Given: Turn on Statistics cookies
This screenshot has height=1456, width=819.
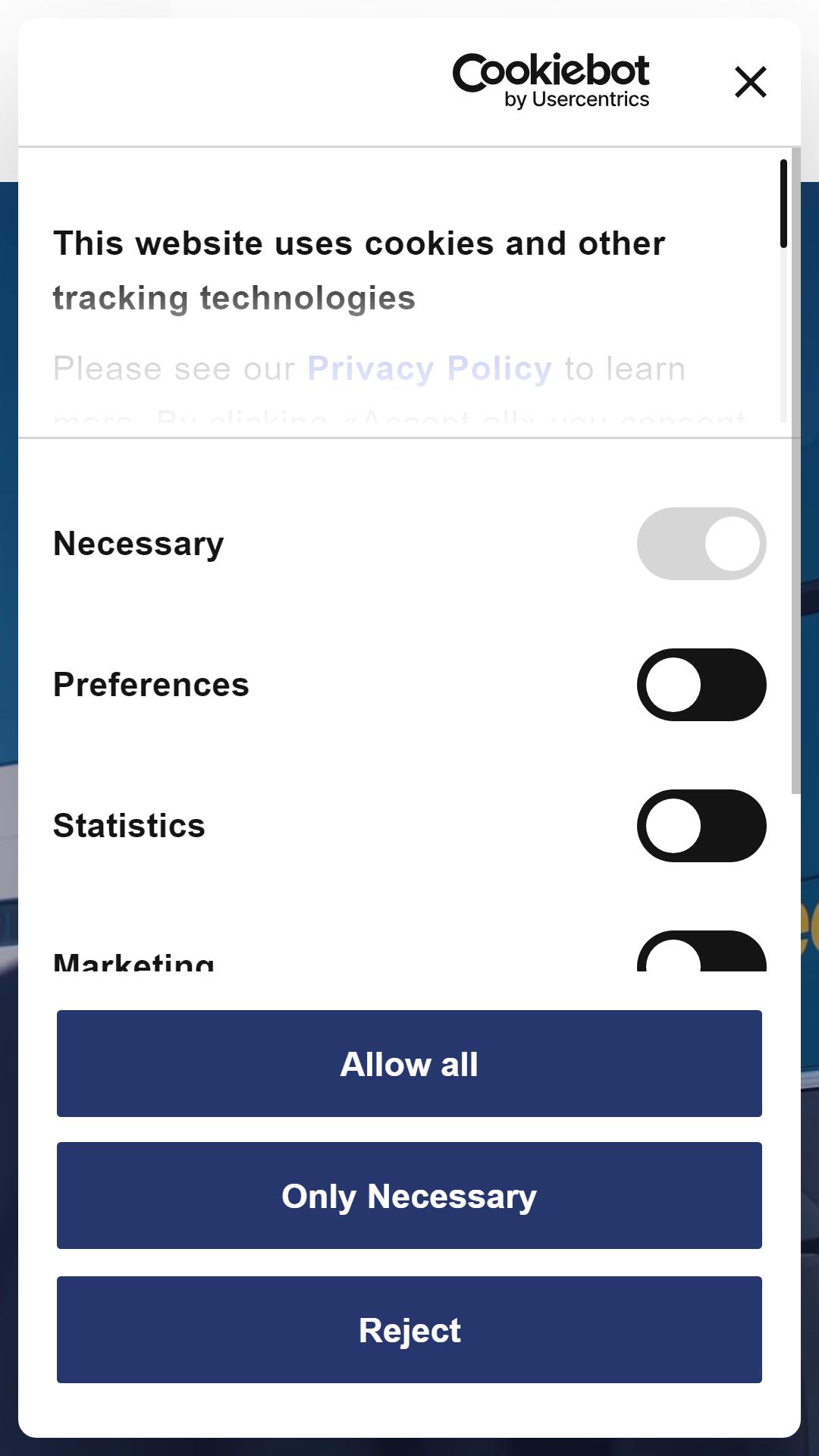Looking at the screenshot, I should click(x=701, y=826).
